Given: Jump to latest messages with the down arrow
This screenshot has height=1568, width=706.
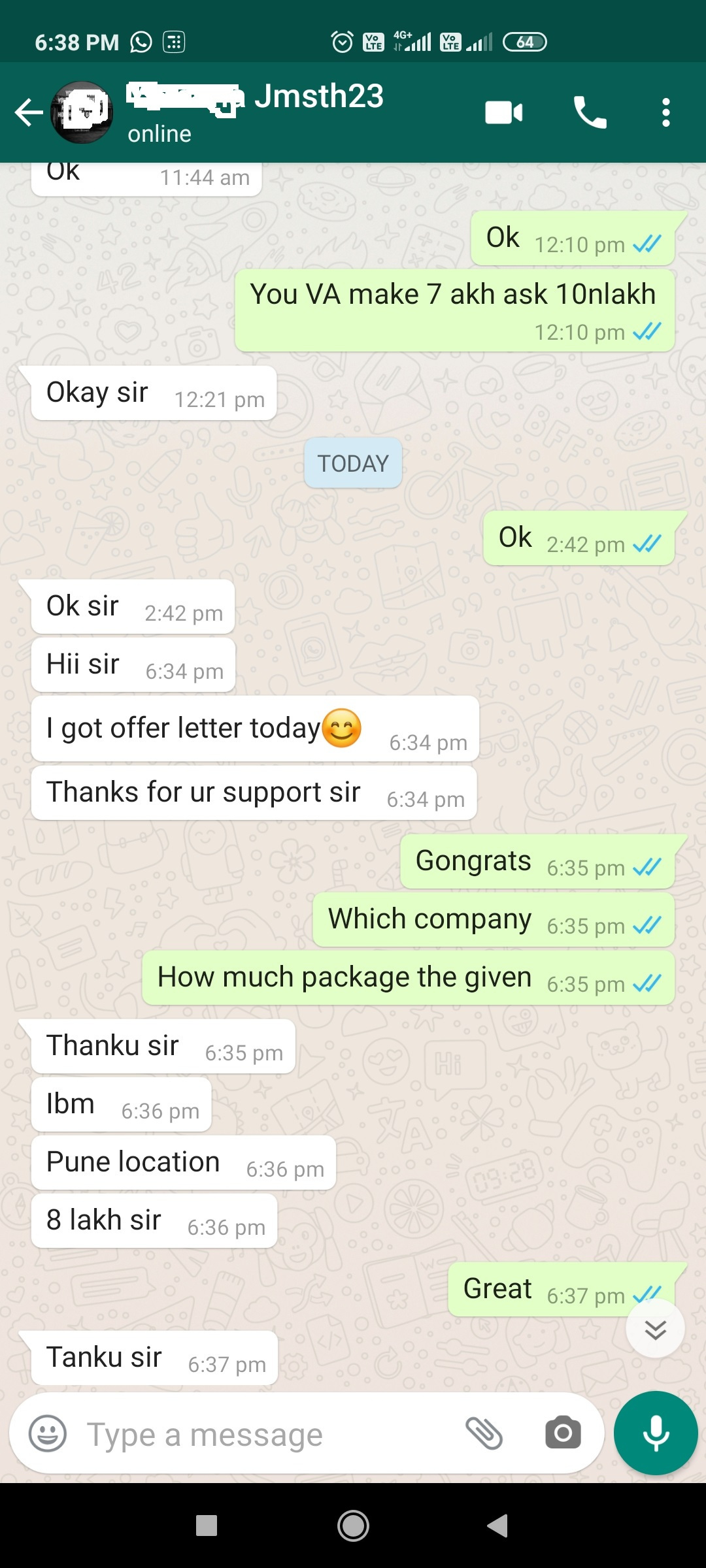Looking at the screenshot, I should coord(655,1329).
